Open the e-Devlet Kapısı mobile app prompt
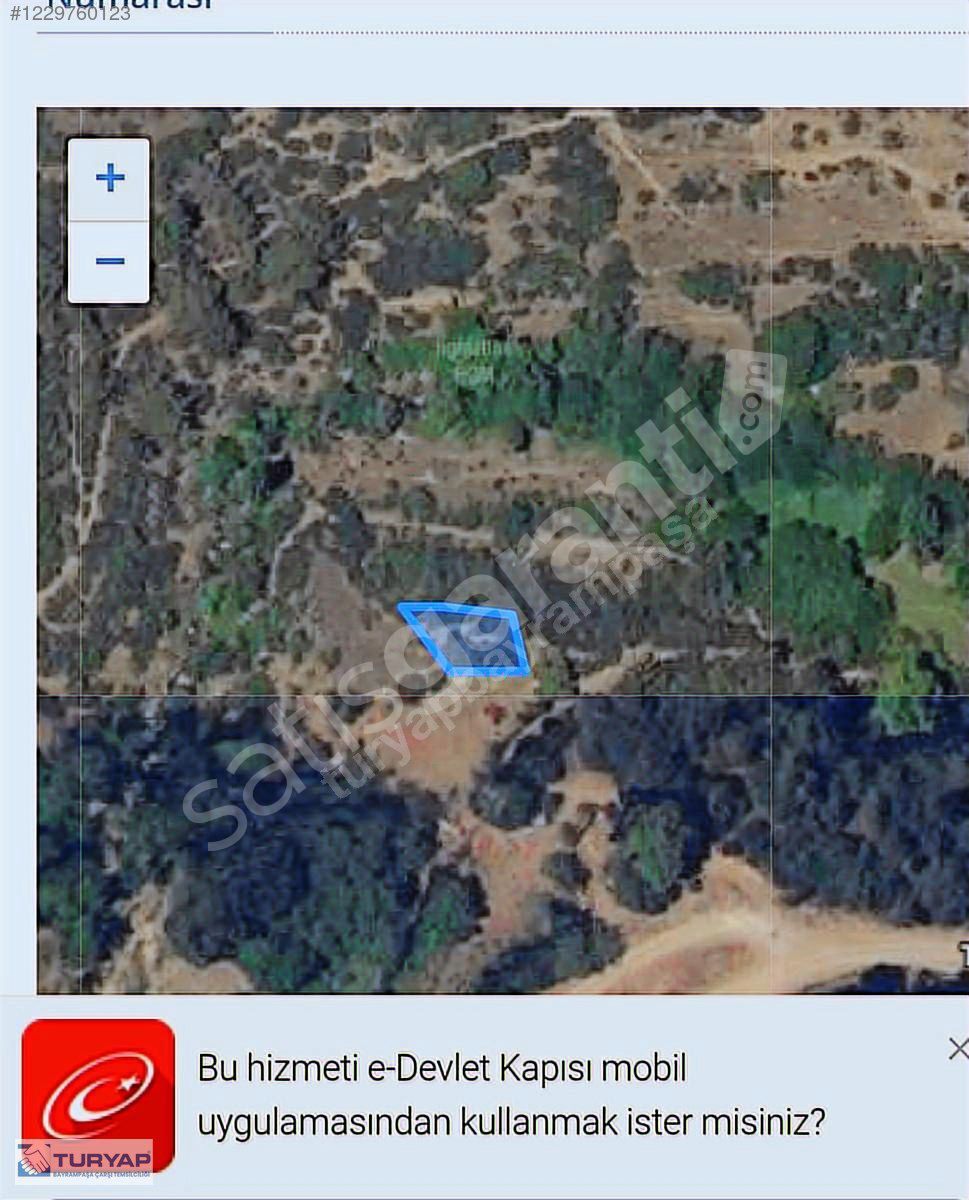 [510, 1095]
